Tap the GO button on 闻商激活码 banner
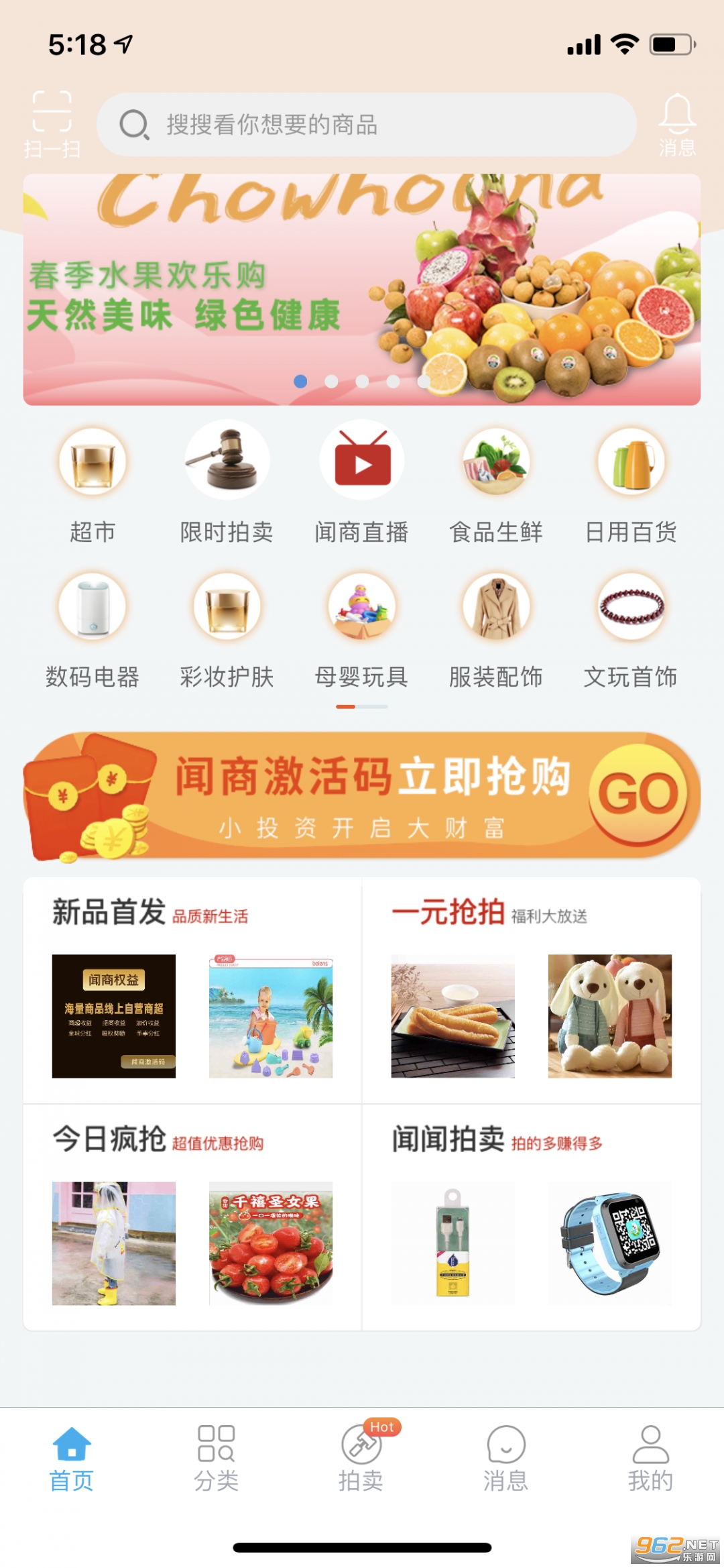The width and height of the screenshot is (724, 1568). [x=638, y=794]
